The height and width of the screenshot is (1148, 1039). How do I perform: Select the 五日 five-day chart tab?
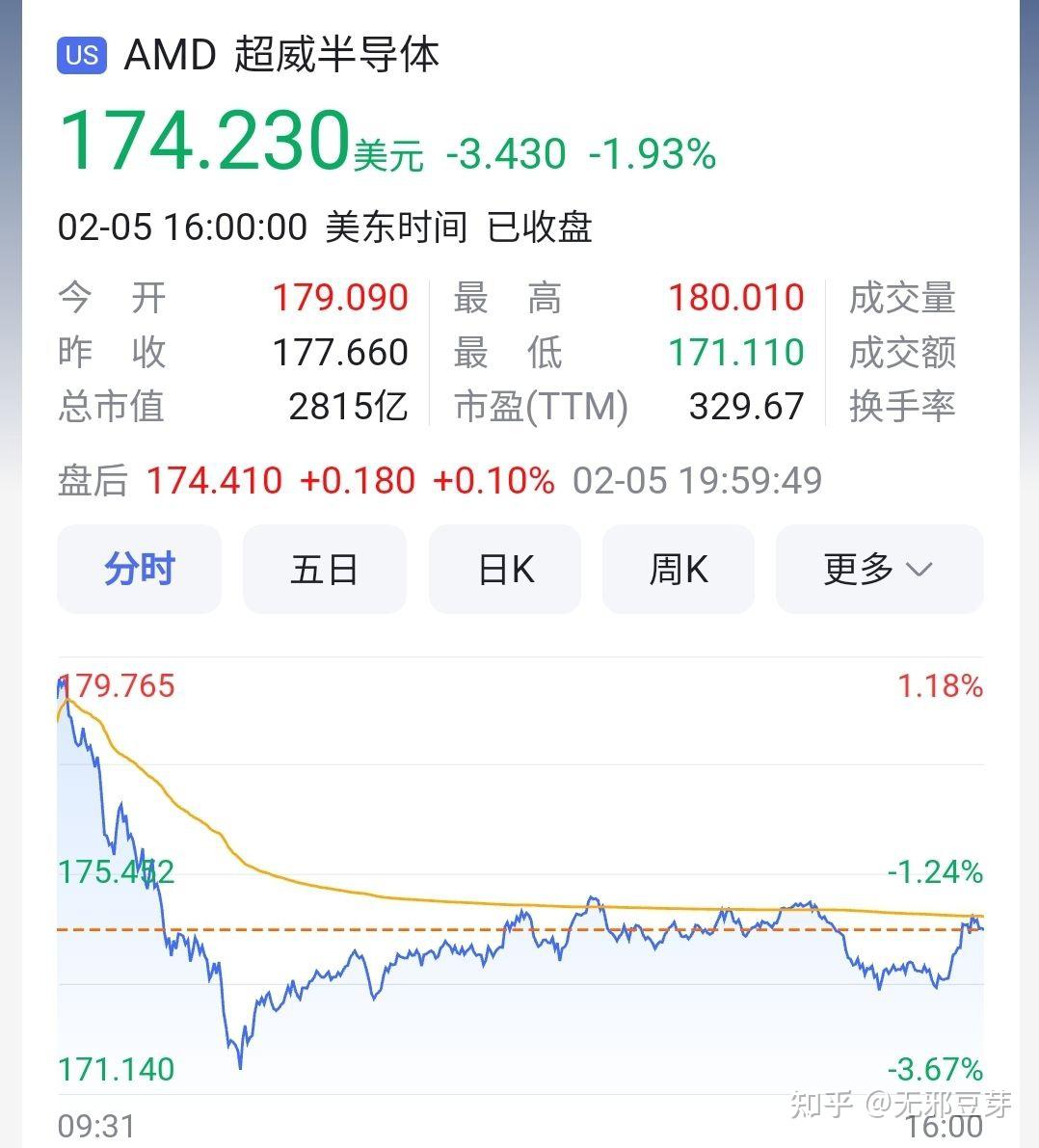click(x=324, y=569)
